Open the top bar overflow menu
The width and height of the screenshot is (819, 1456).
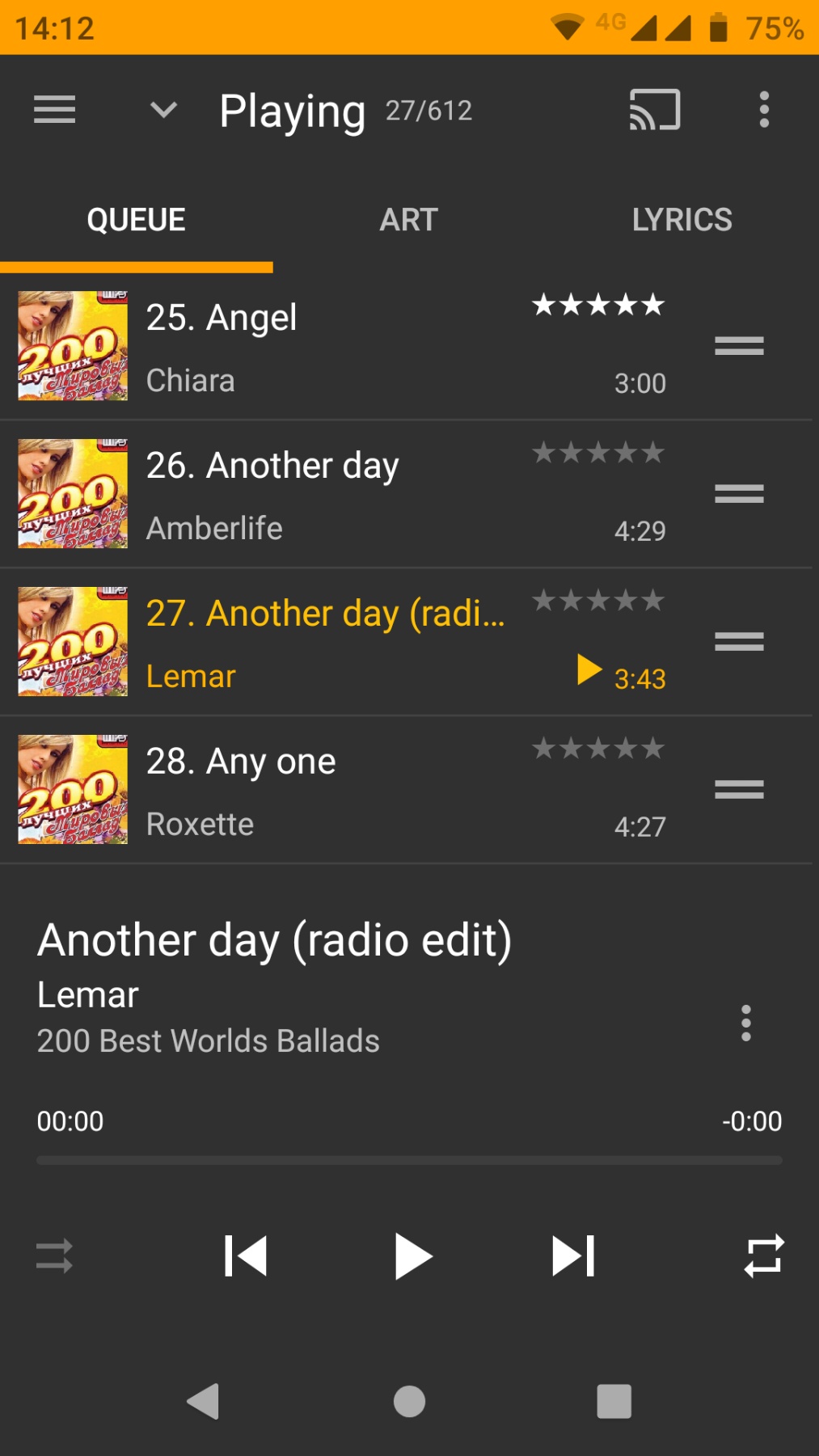point(763,109)
